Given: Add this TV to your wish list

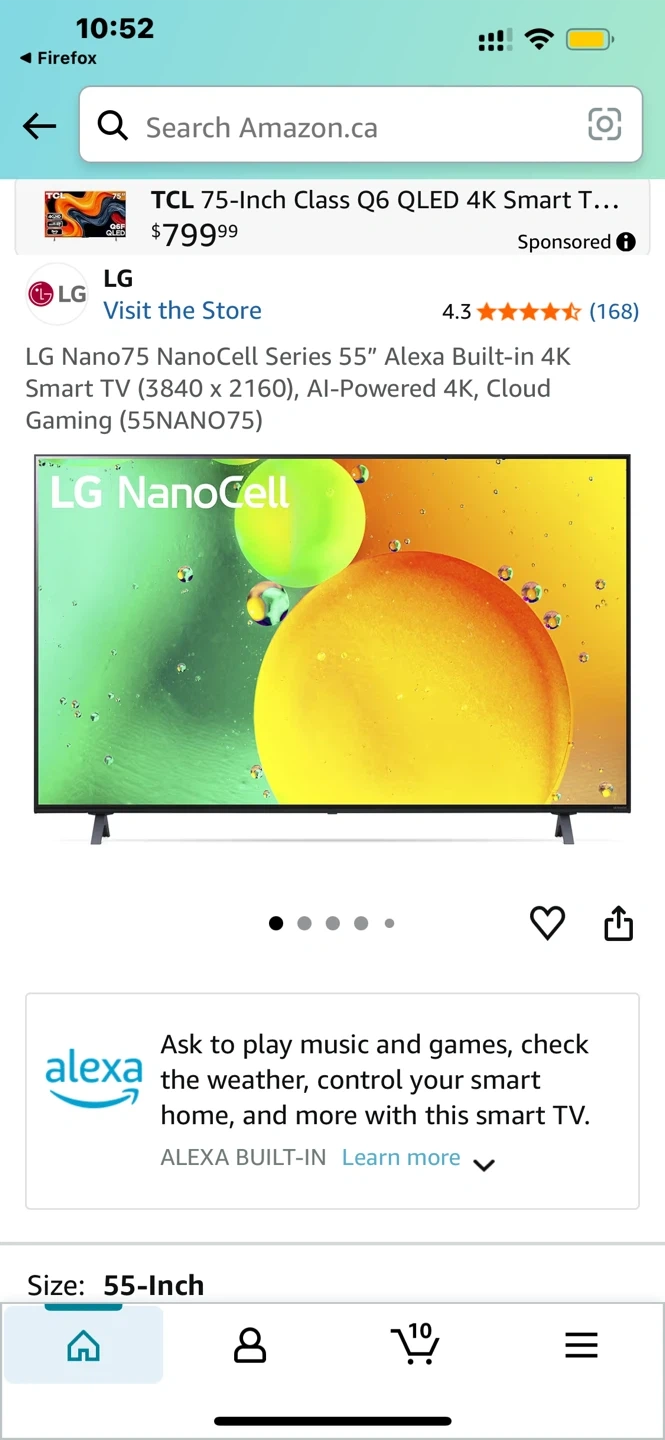Looking at the screenshot, I should tap(547, 923).
